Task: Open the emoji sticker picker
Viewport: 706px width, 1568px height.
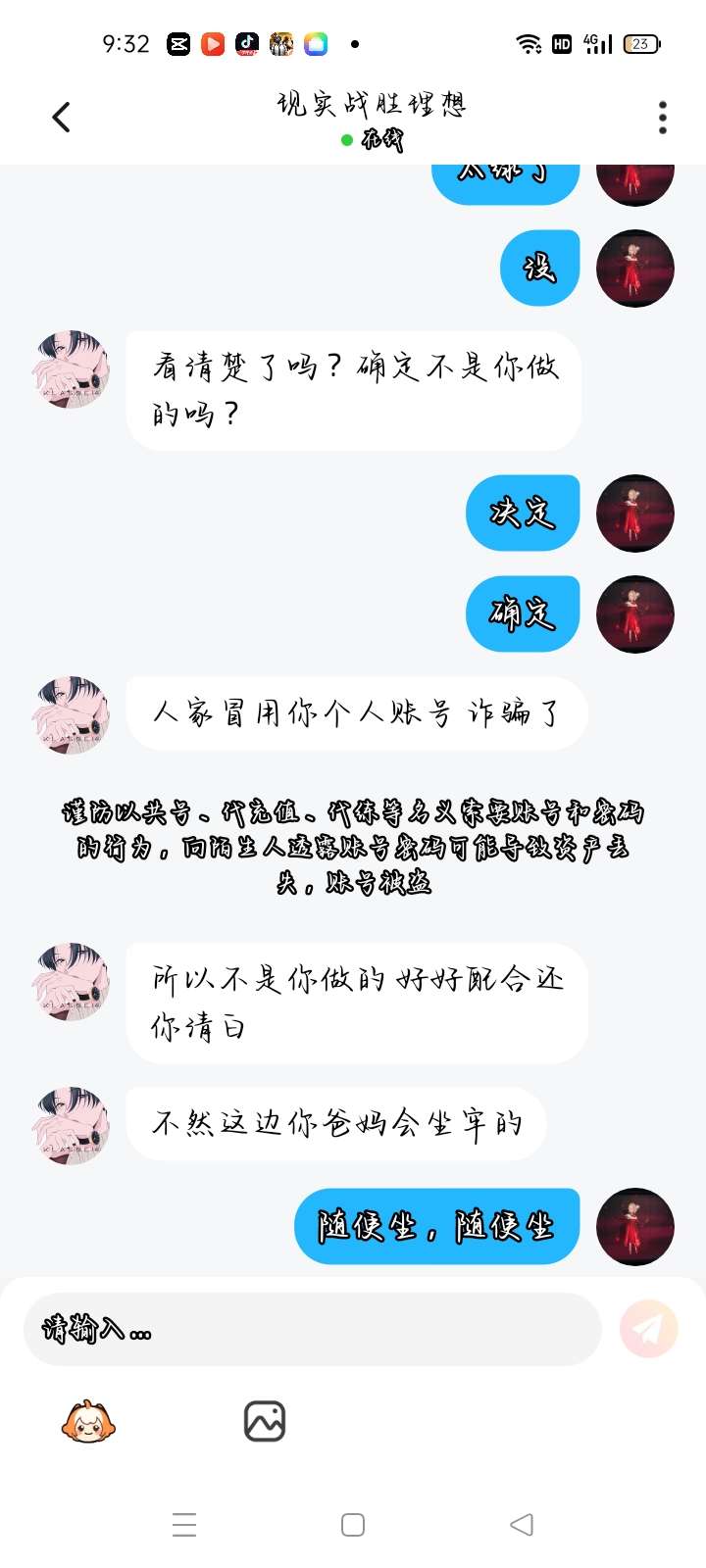Action: [88, 1421]
